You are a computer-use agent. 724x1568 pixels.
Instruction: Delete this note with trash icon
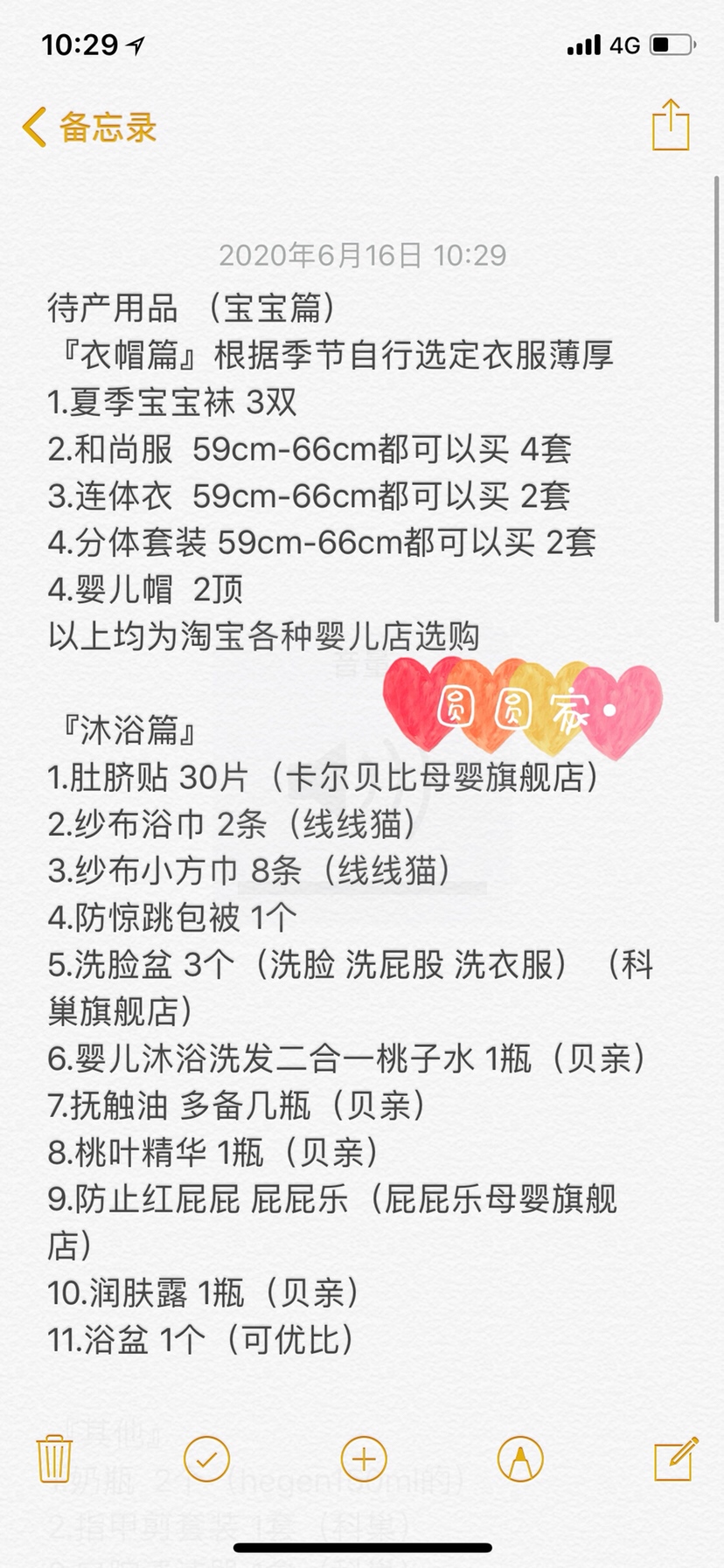point(54,1459)
